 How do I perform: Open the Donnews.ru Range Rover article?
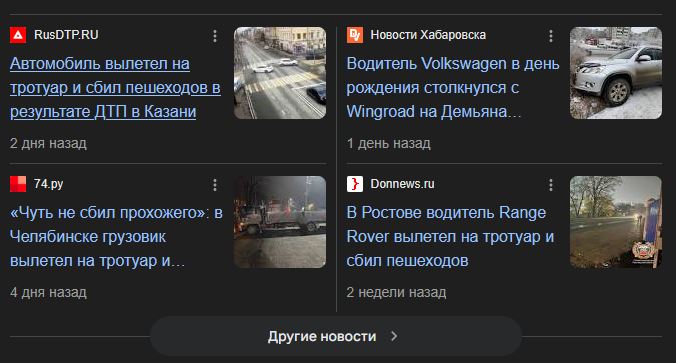coord(450,237)
